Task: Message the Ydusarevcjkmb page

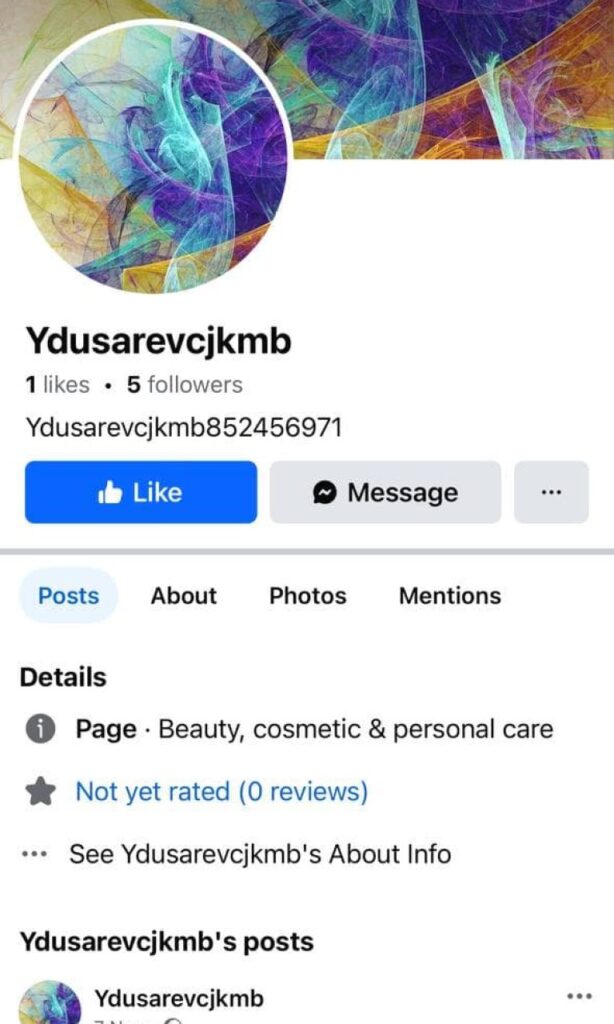Action: pyautogui.click(x=385, y=492)
